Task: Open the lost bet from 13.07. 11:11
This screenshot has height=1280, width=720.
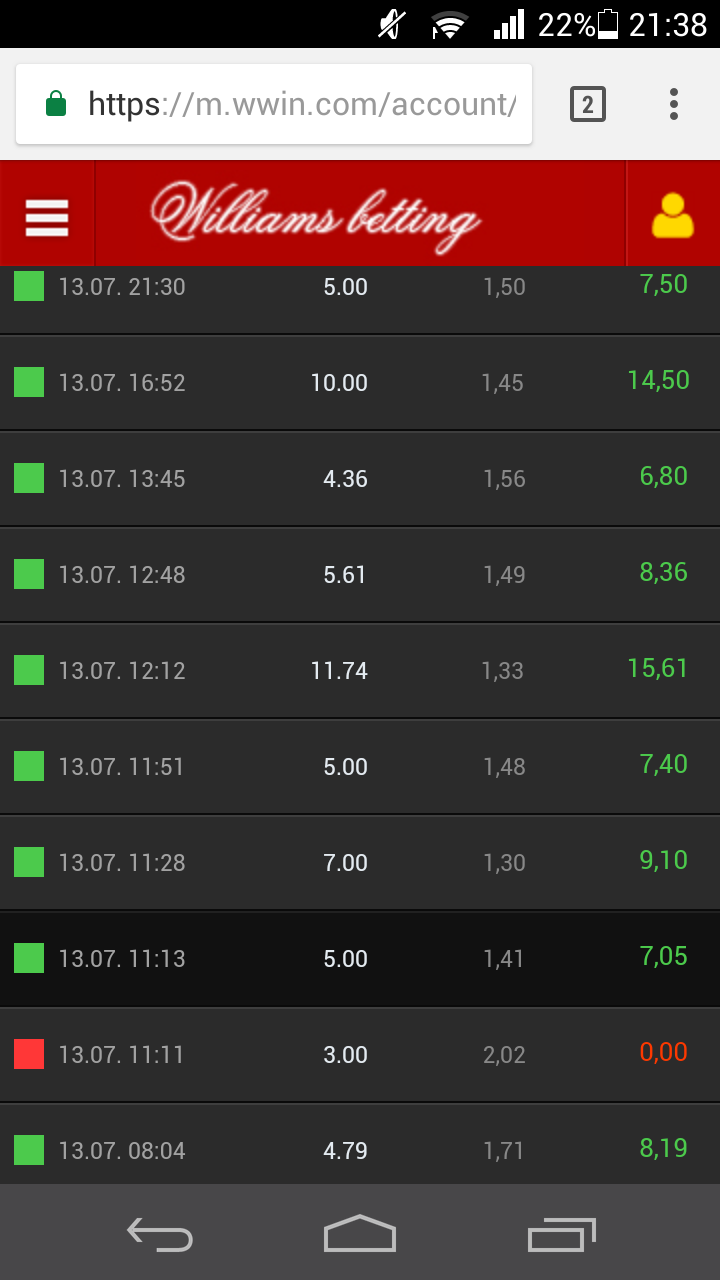Action: pyautogui.click(x=360, y=1055)
